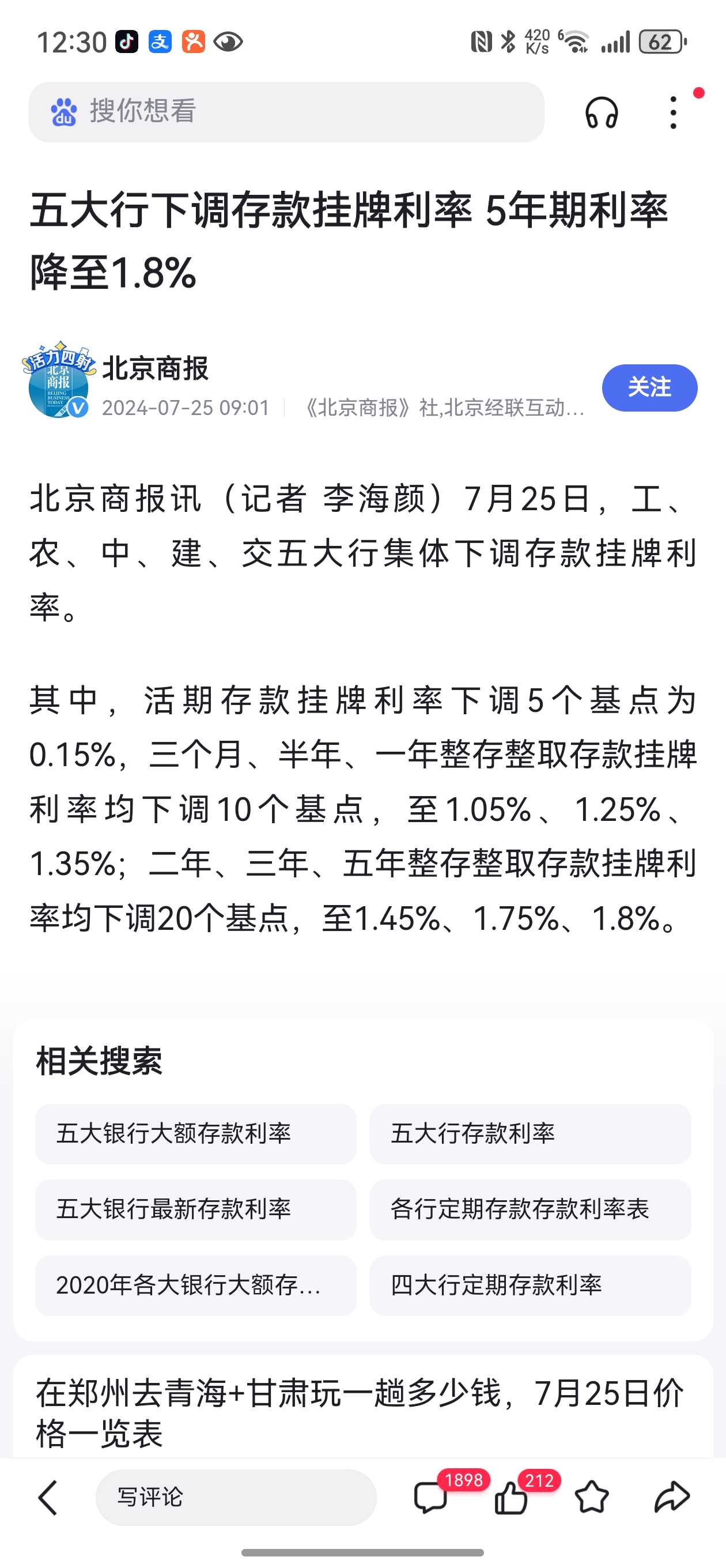Toggle follow by tapping 关注 button

coord(649,388)
